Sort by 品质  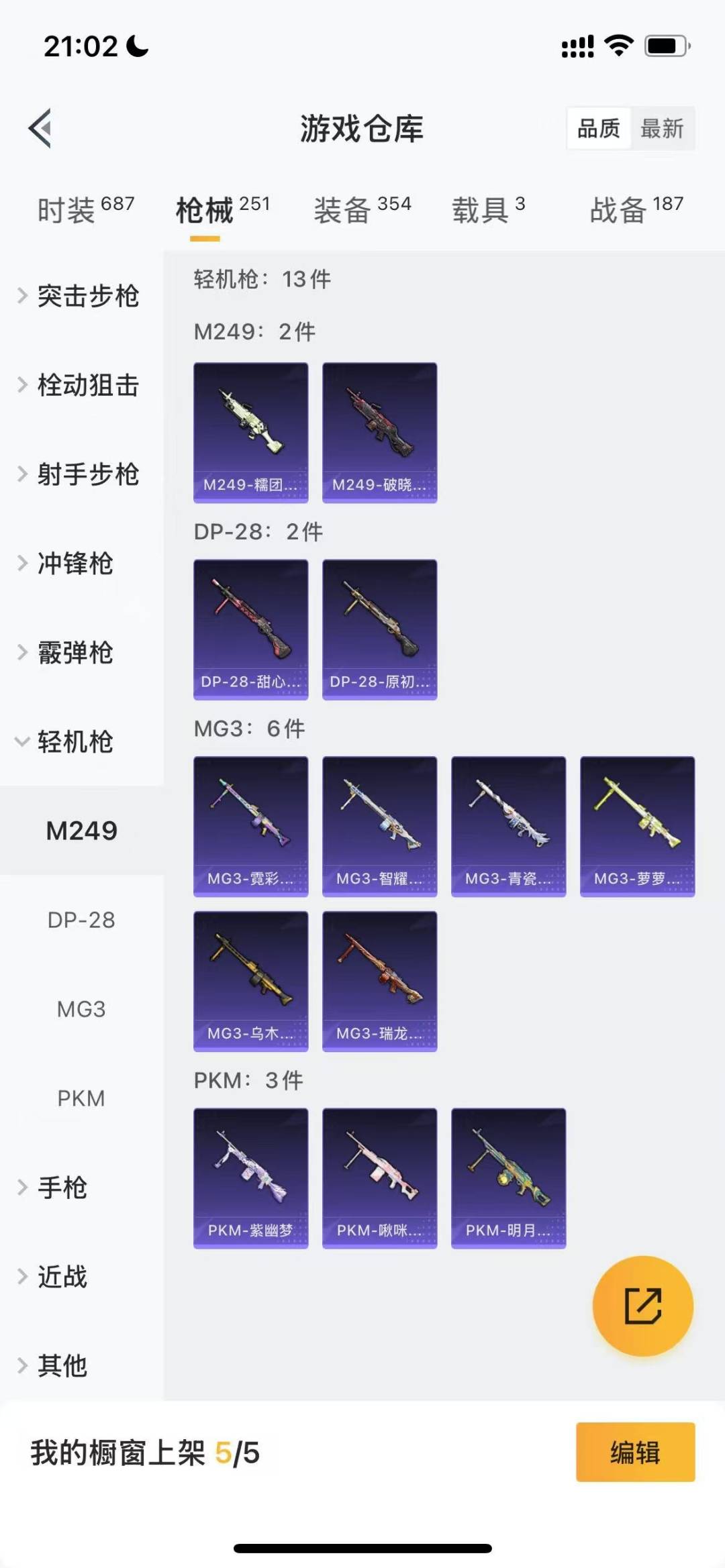(x=599, y=128)
